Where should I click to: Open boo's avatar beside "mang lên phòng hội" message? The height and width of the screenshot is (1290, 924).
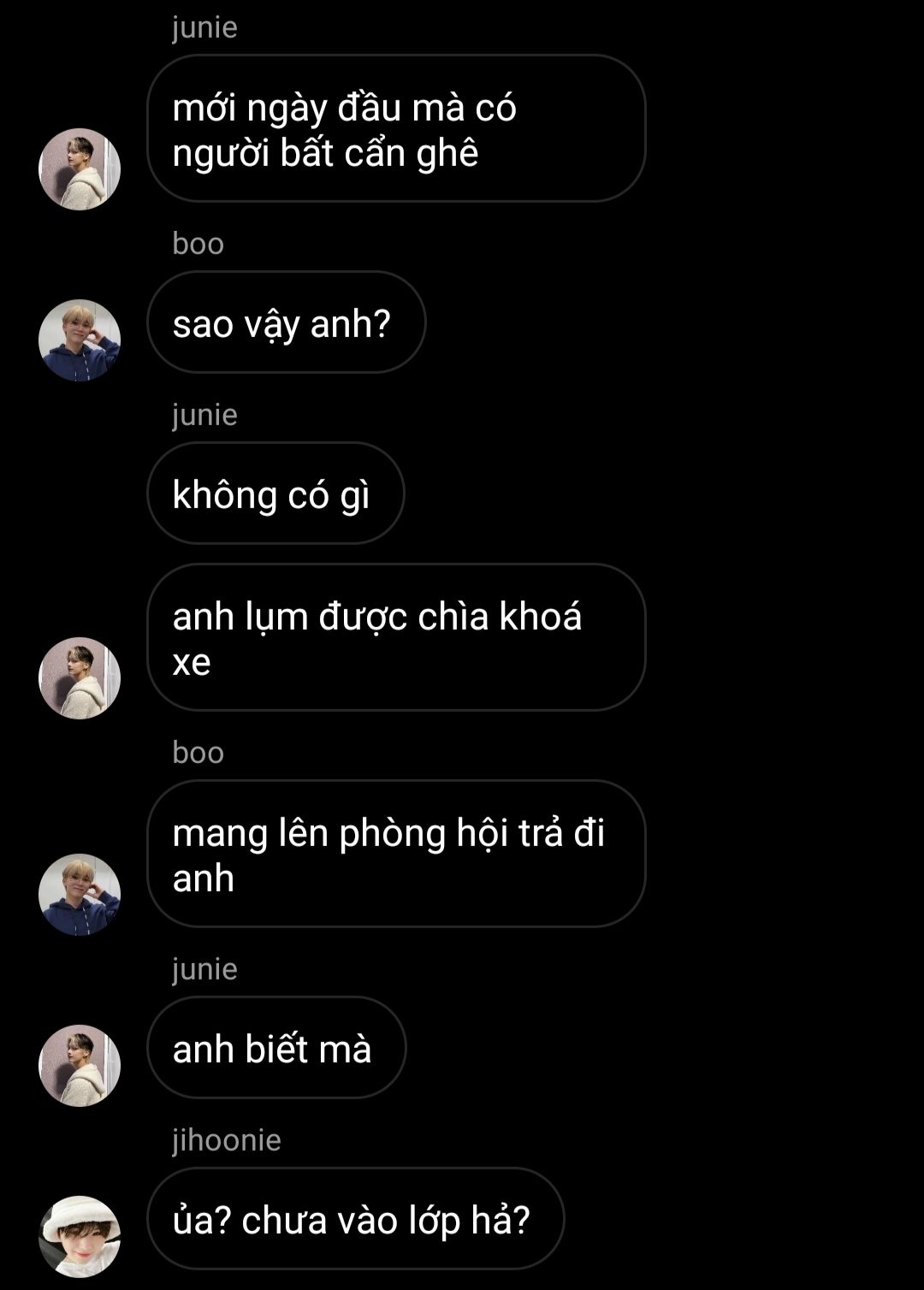[x=80, y=895]
